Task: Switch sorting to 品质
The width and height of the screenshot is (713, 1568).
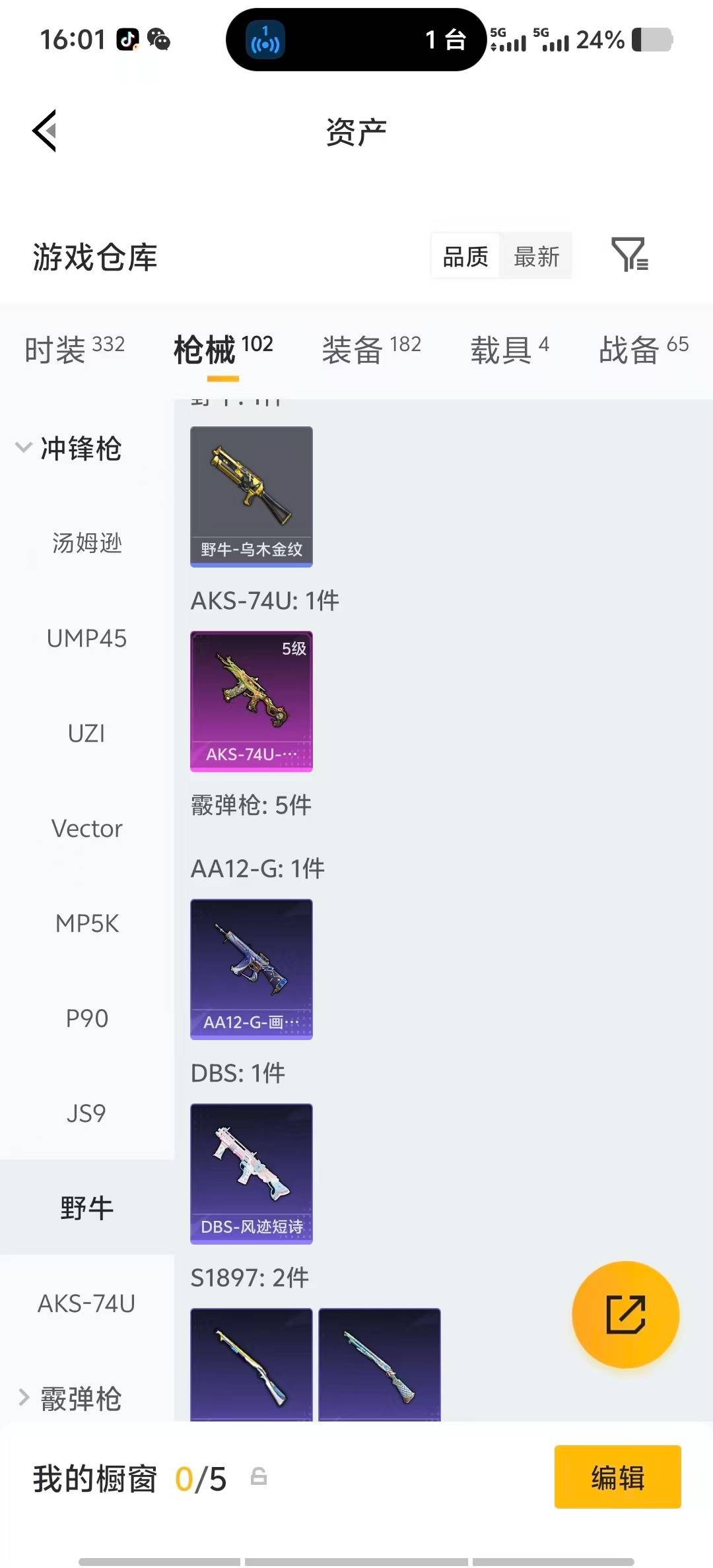Action: [x=465, y=256]
